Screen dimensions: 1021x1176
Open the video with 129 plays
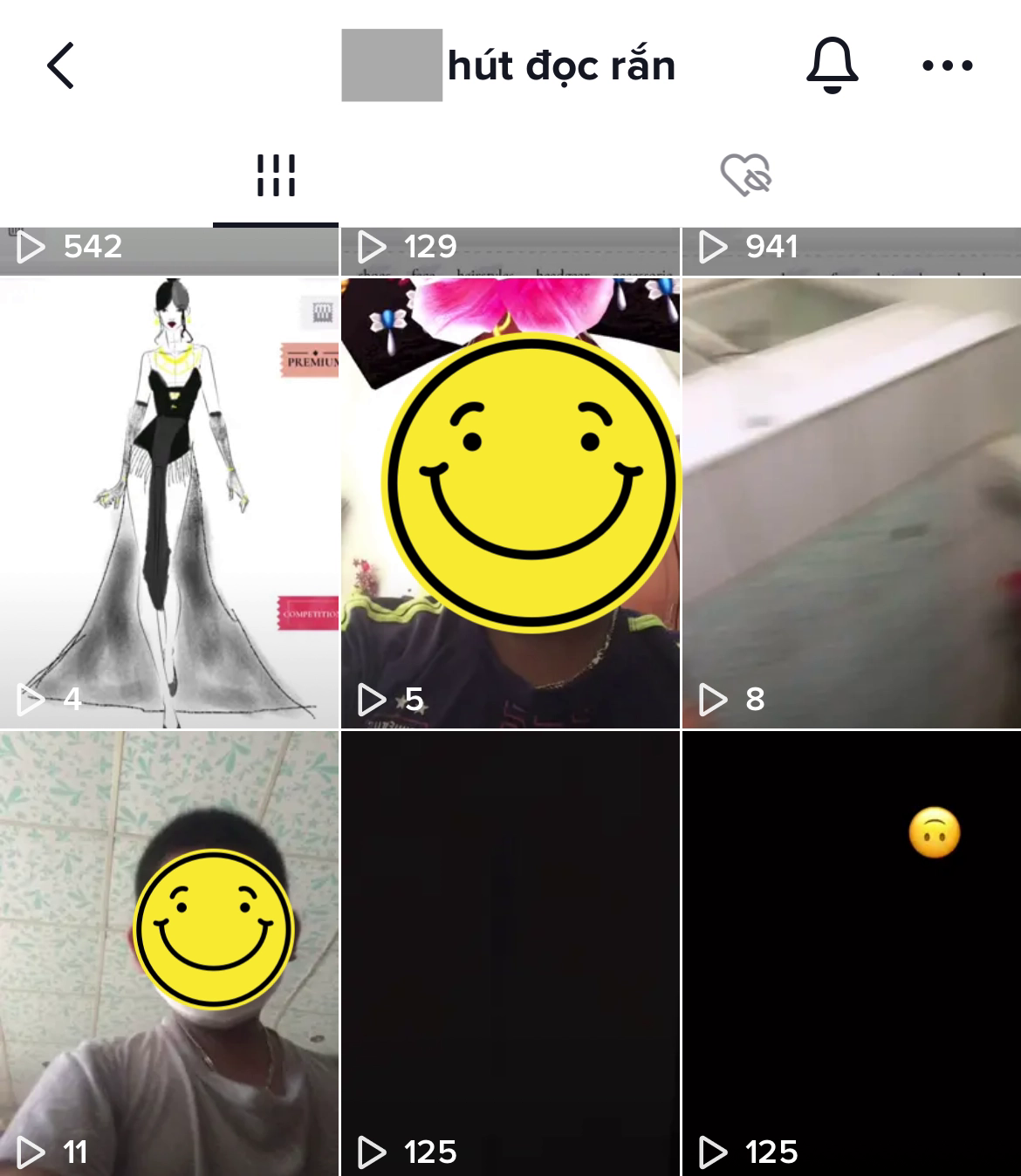coord(510,250)
